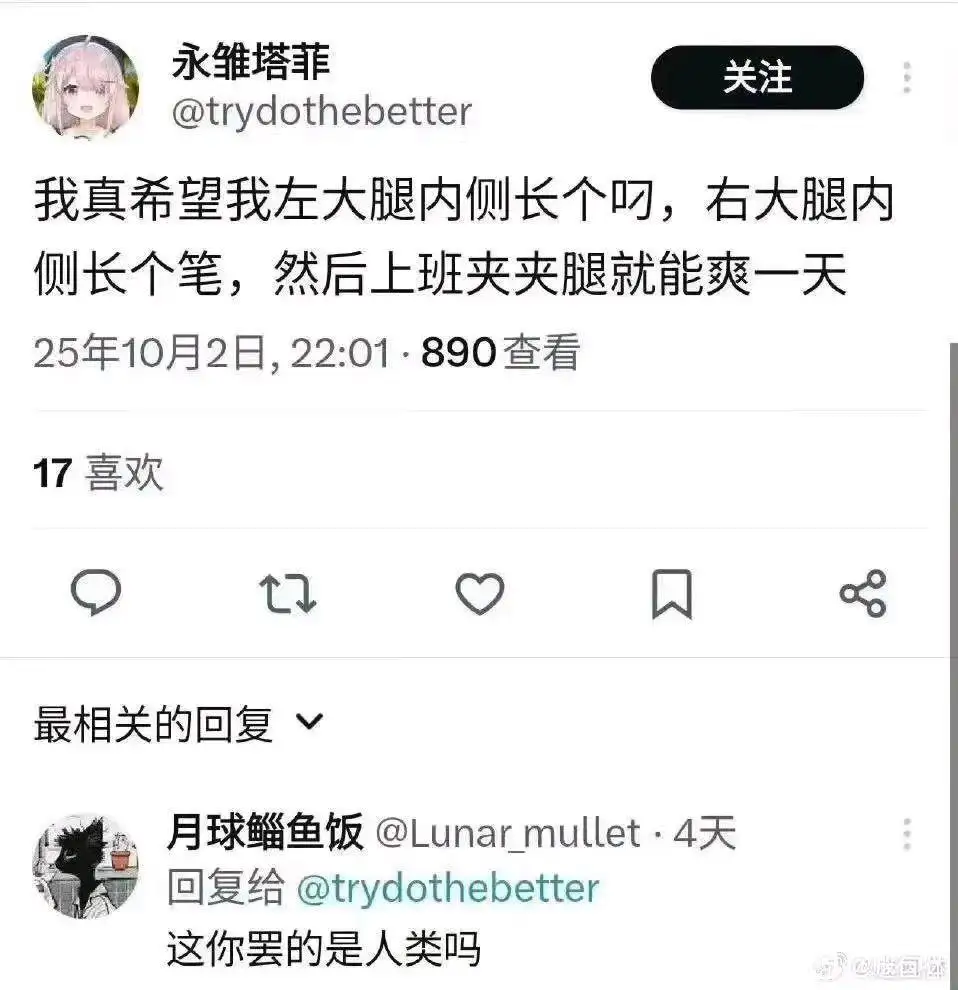Bookmark this post

point(672,593)
